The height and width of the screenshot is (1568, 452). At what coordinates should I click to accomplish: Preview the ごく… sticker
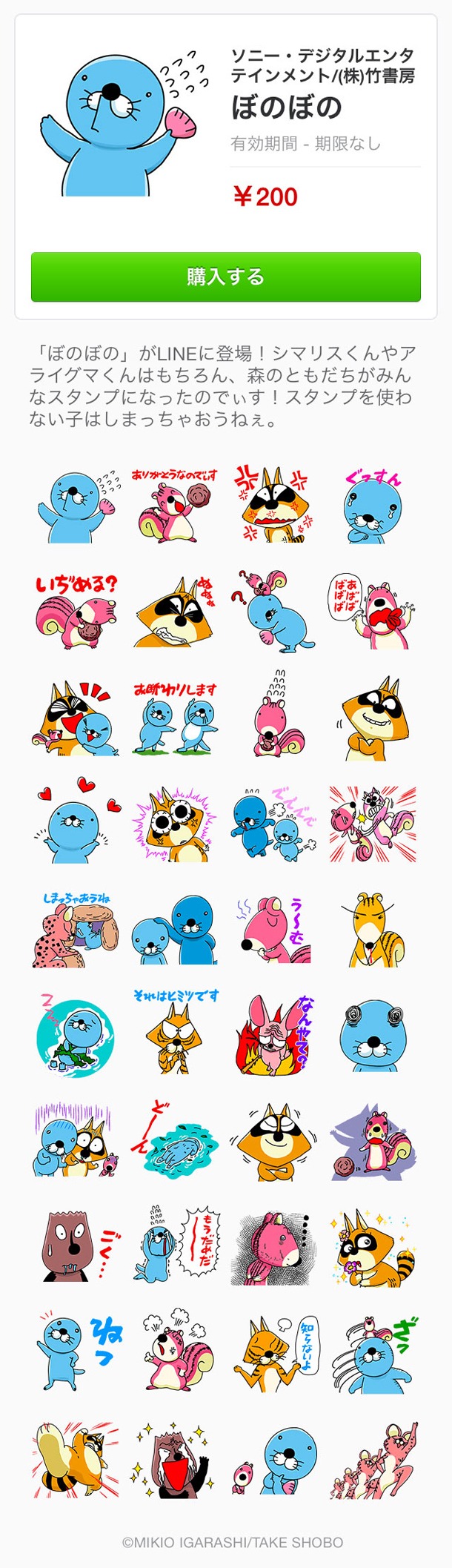click(76, 1250)
